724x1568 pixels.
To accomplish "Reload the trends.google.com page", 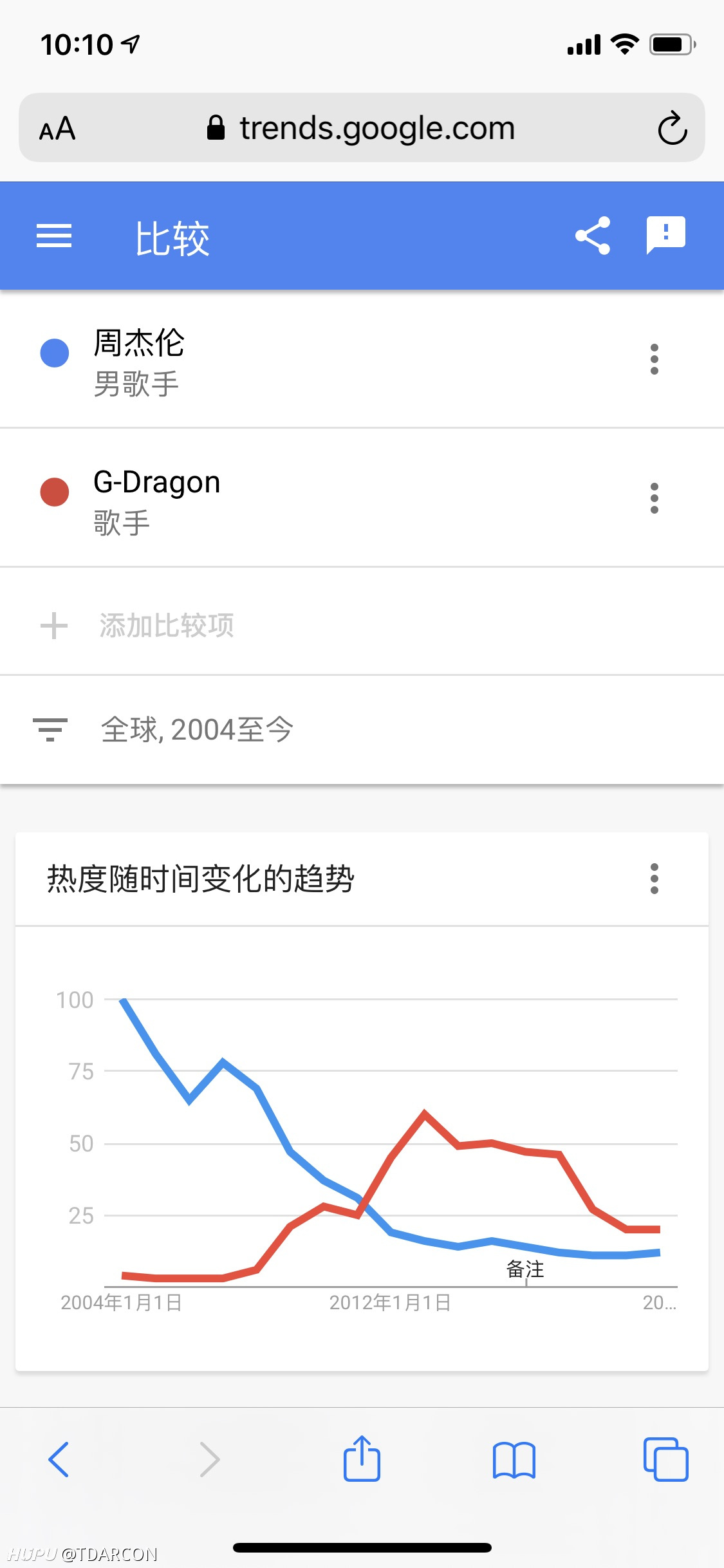I will click(x=673, y=128).
